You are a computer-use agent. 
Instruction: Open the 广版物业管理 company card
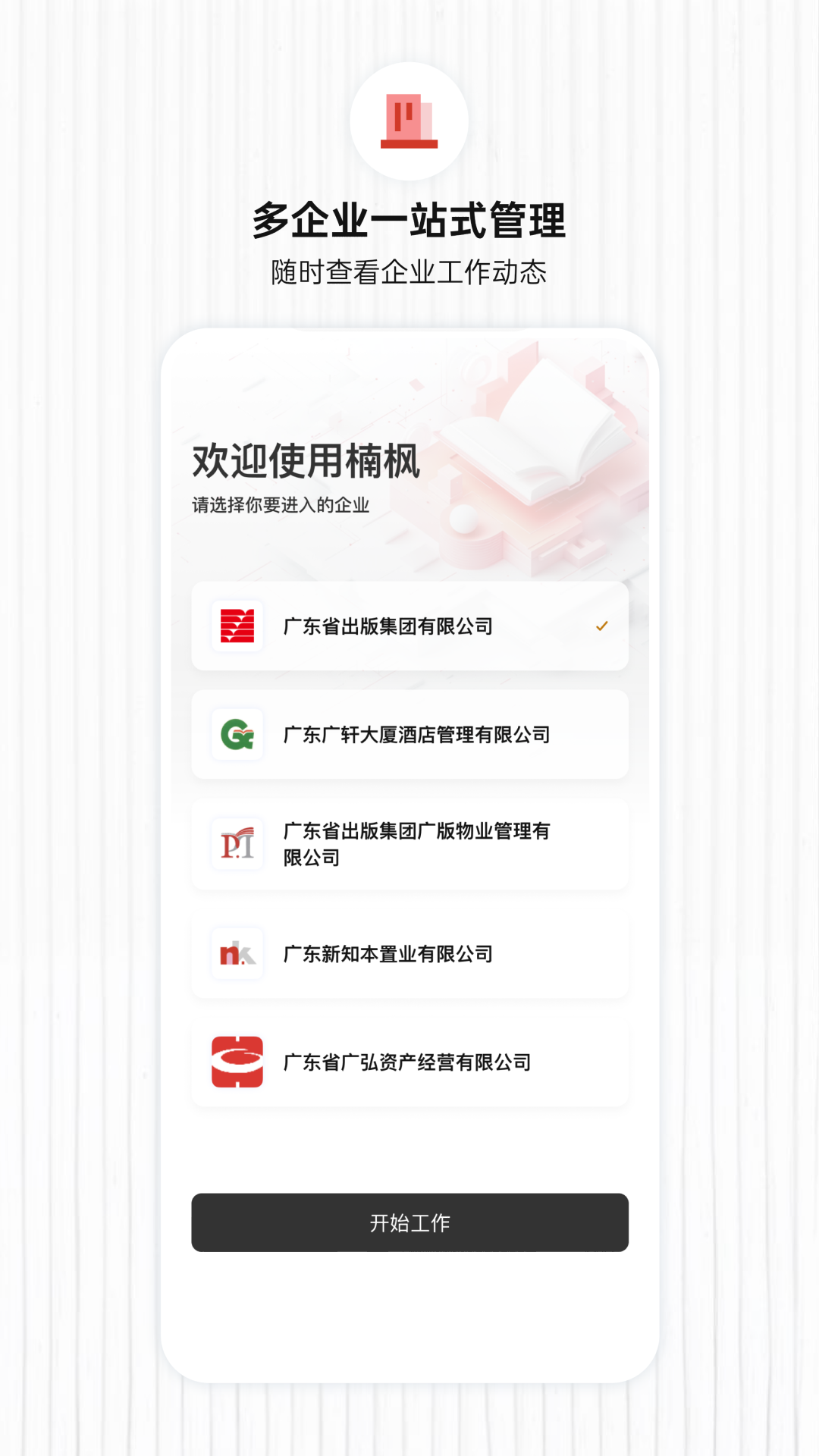tap(409, 843)
